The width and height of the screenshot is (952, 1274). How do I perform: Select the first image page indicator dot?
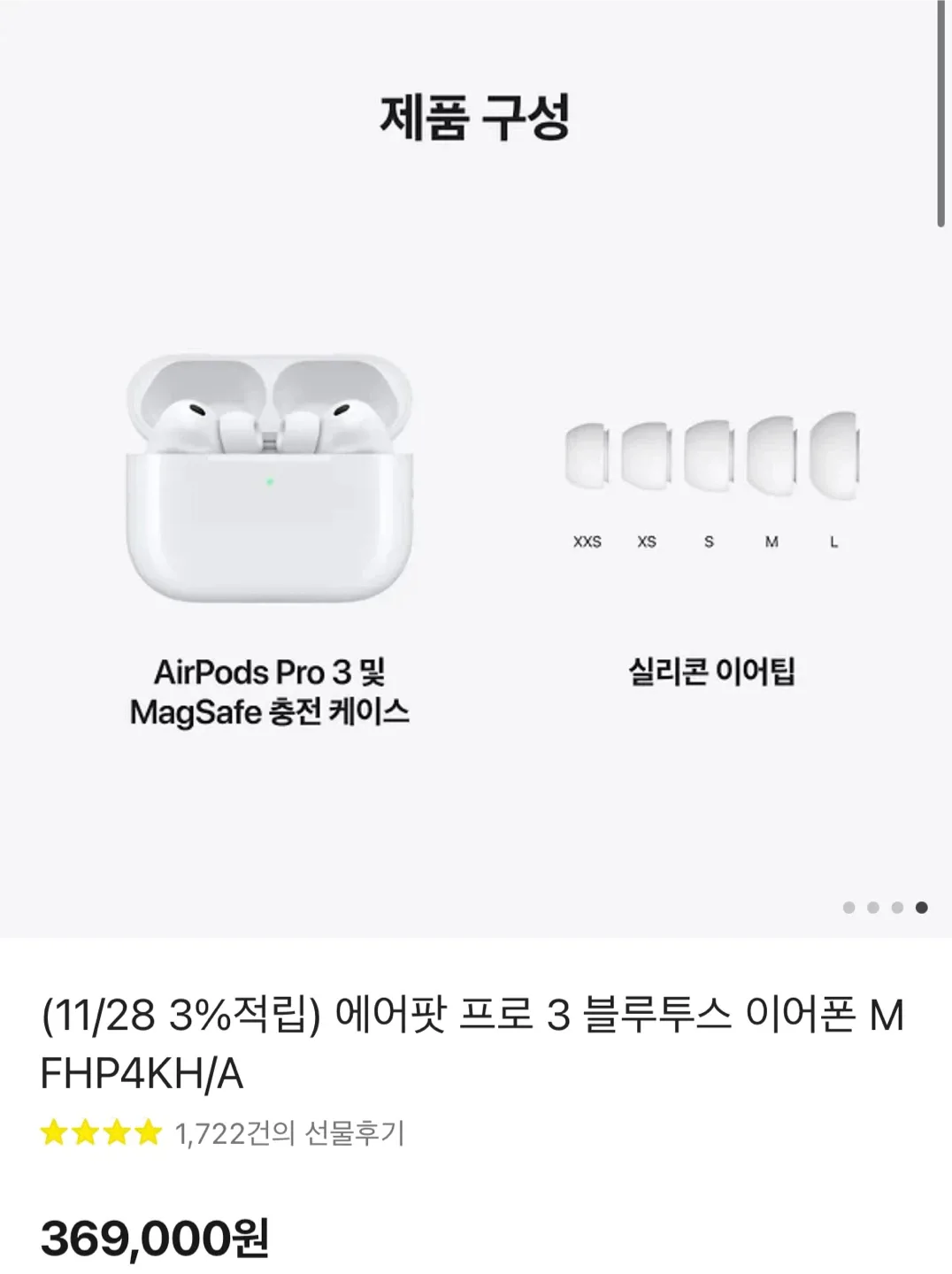click(849, 908)
